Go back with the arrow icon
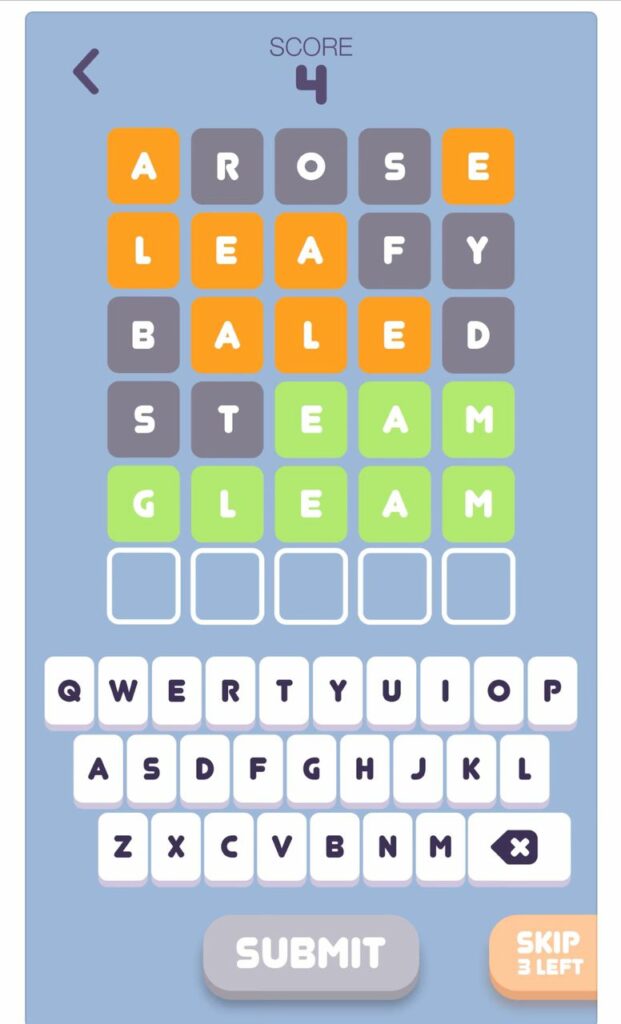The height and width of the screenshot is (1024, 621). coord(87,71)
